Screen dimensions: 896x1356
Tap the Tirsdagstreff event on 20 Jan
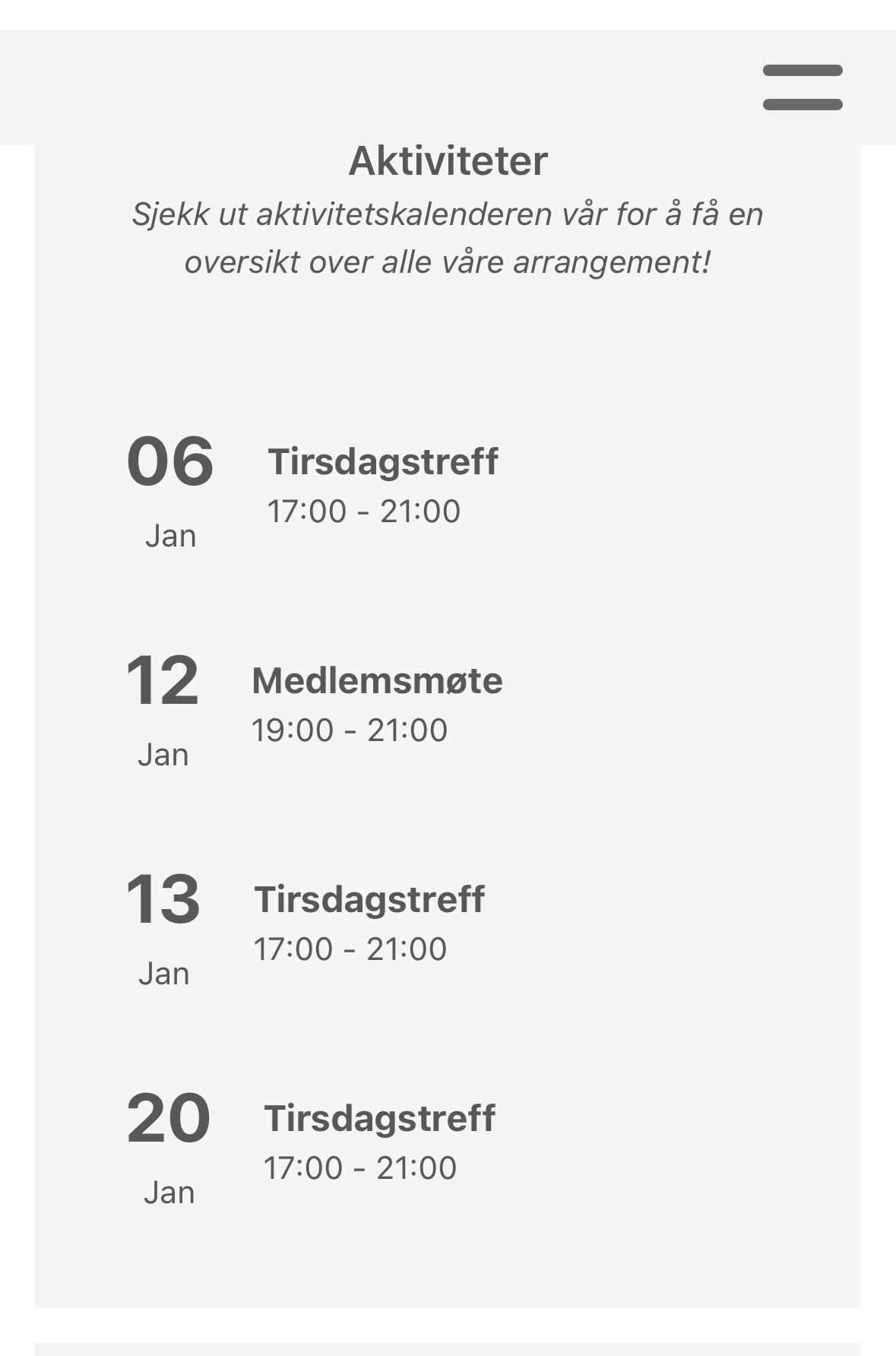click(379, 1119)
